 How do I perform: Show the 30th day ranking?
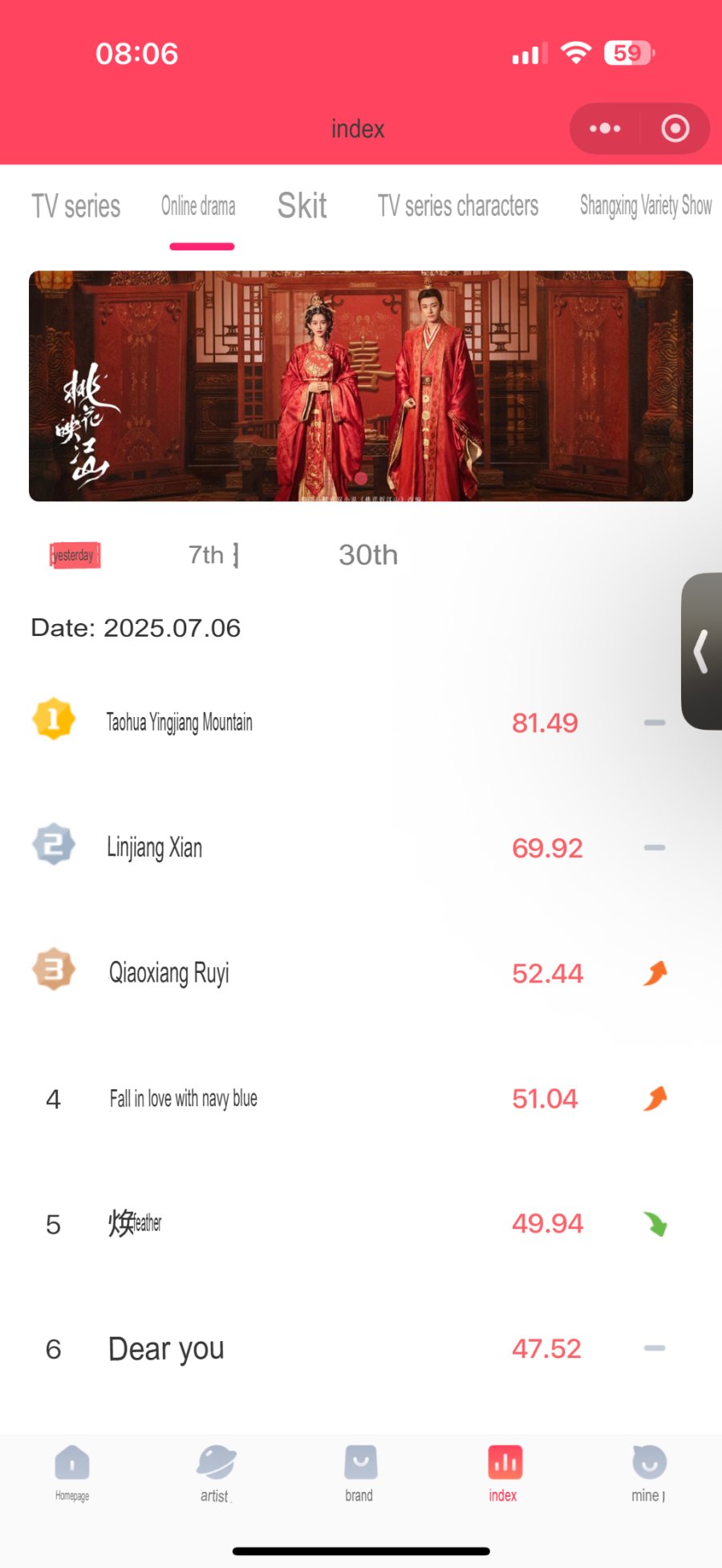[368, 555]
